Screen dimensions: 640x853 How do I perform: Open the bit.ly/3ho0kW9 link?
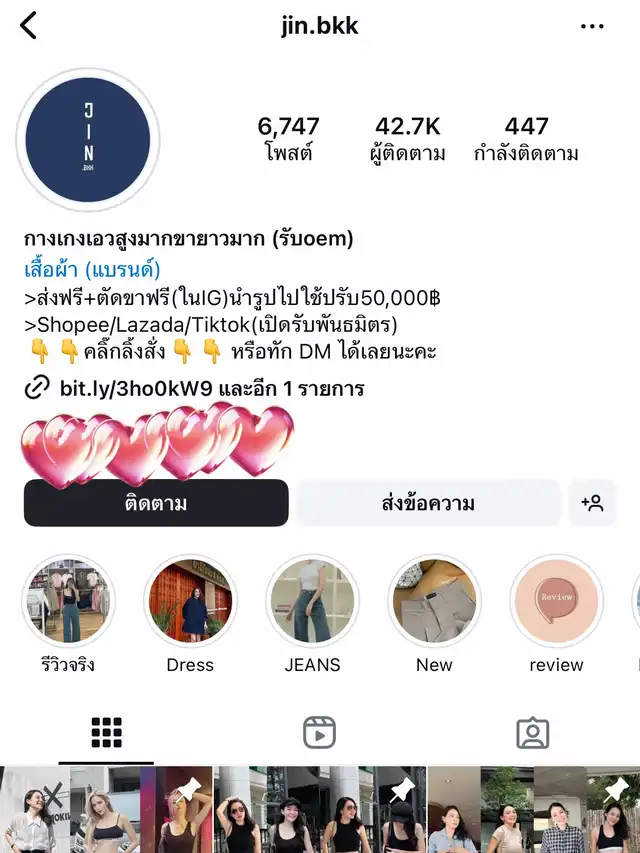coord(135,388)
